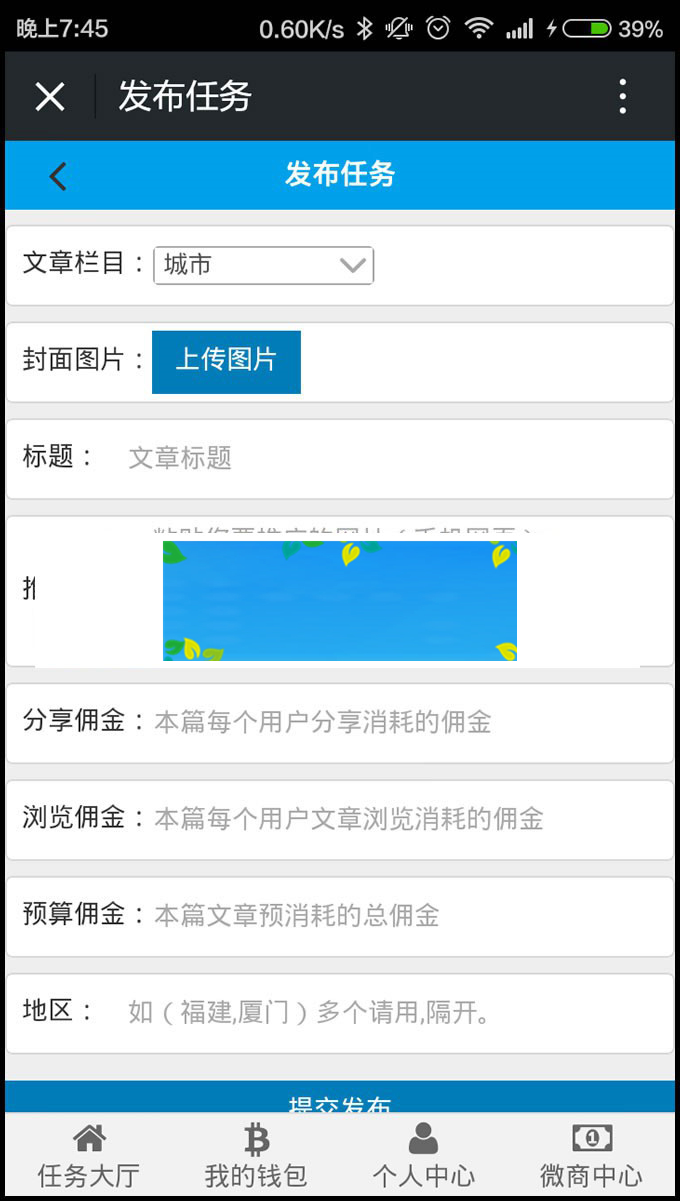Screen dimensions: 680x1201
Task: Expand the 文章栏目 dropdown showing 城市
Action: click(x=264, y=266)
